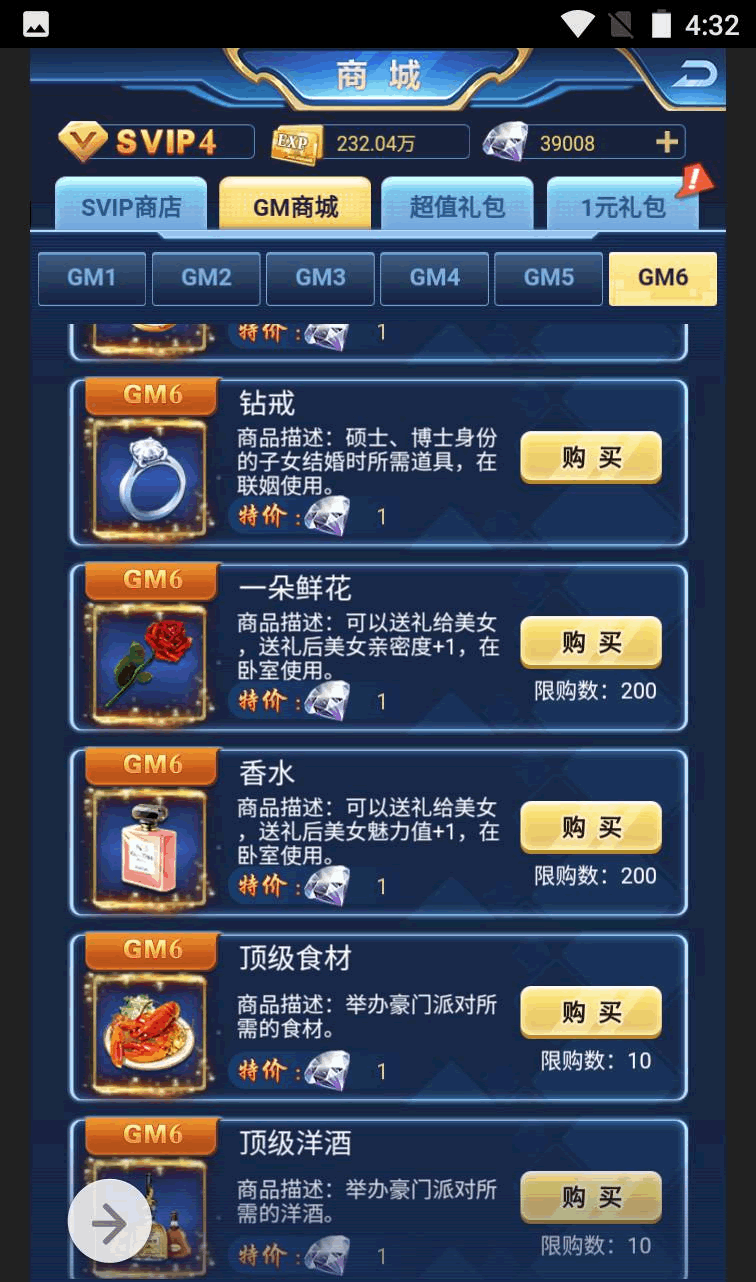The height and width of the screenshot is (1282, 756).
Task: Buy the 顶级洋酒 item
Action: (591, 1197)
